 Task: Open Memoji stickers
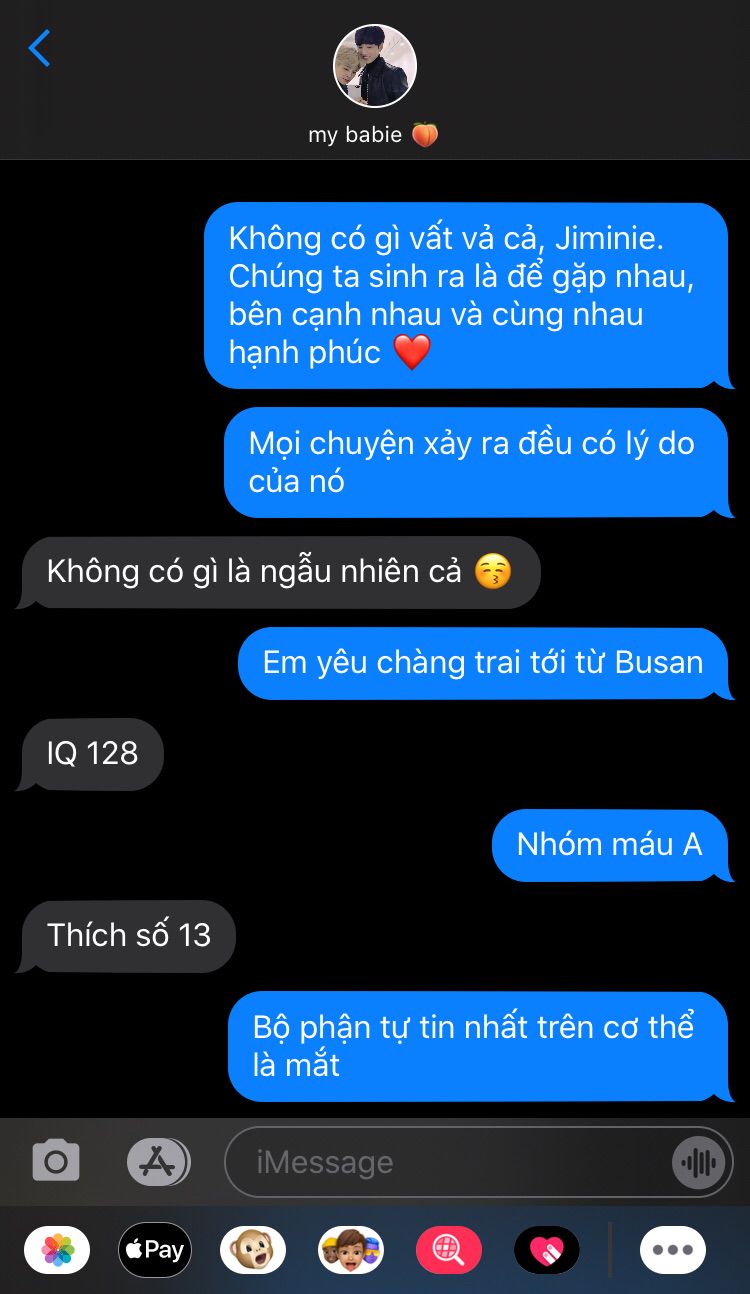pos(351,1249)
